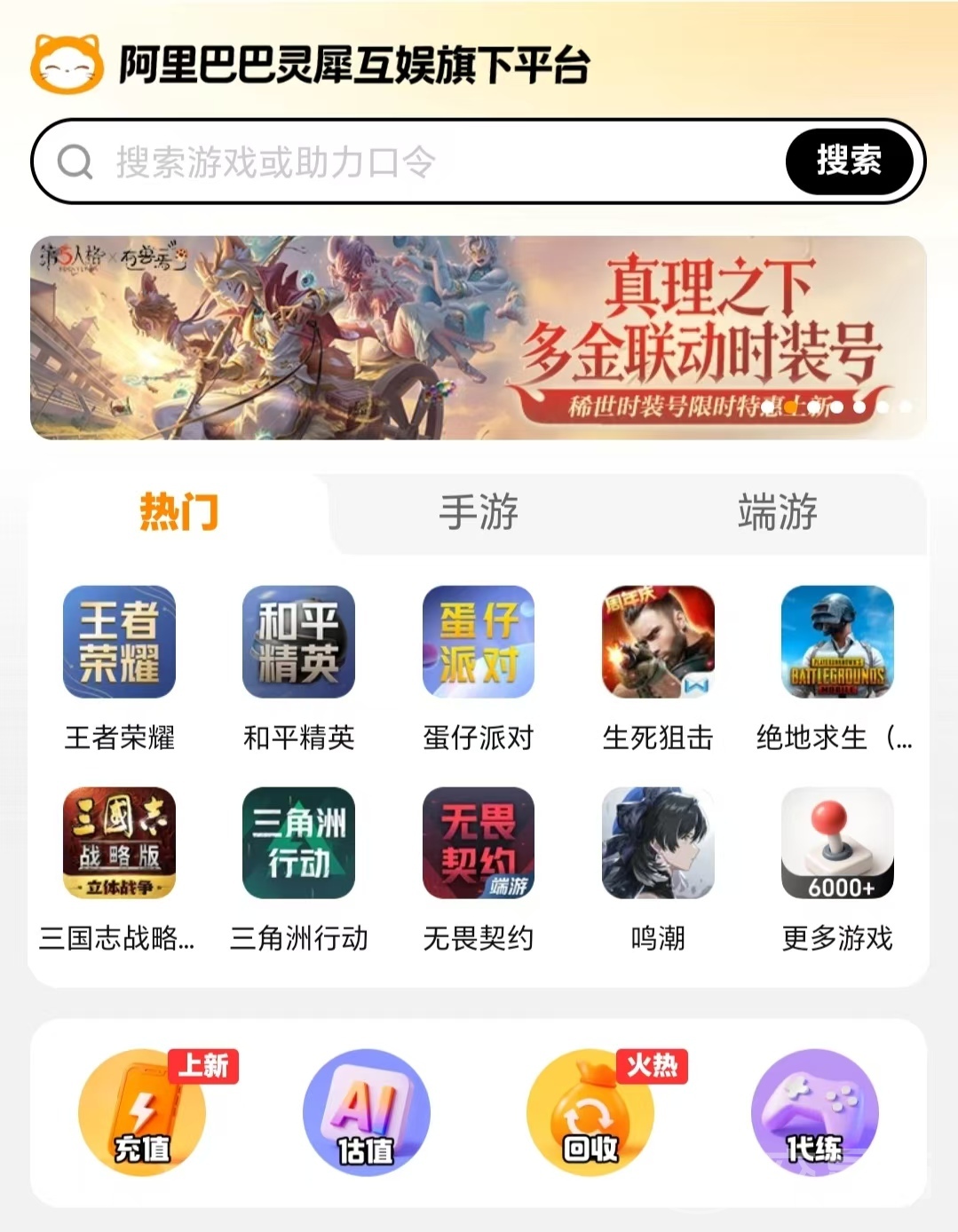
Task: Open the AI 估值 valuation tool
Action: [x=366, y=1112]
